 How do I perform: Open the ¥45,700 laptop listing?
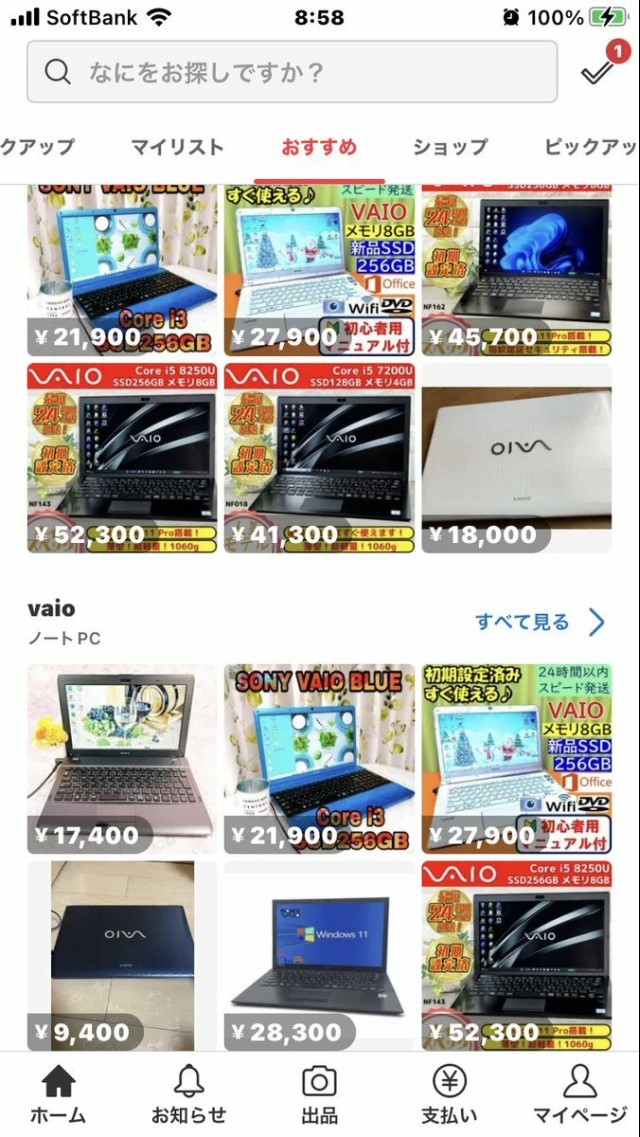(x=516, y=270)
